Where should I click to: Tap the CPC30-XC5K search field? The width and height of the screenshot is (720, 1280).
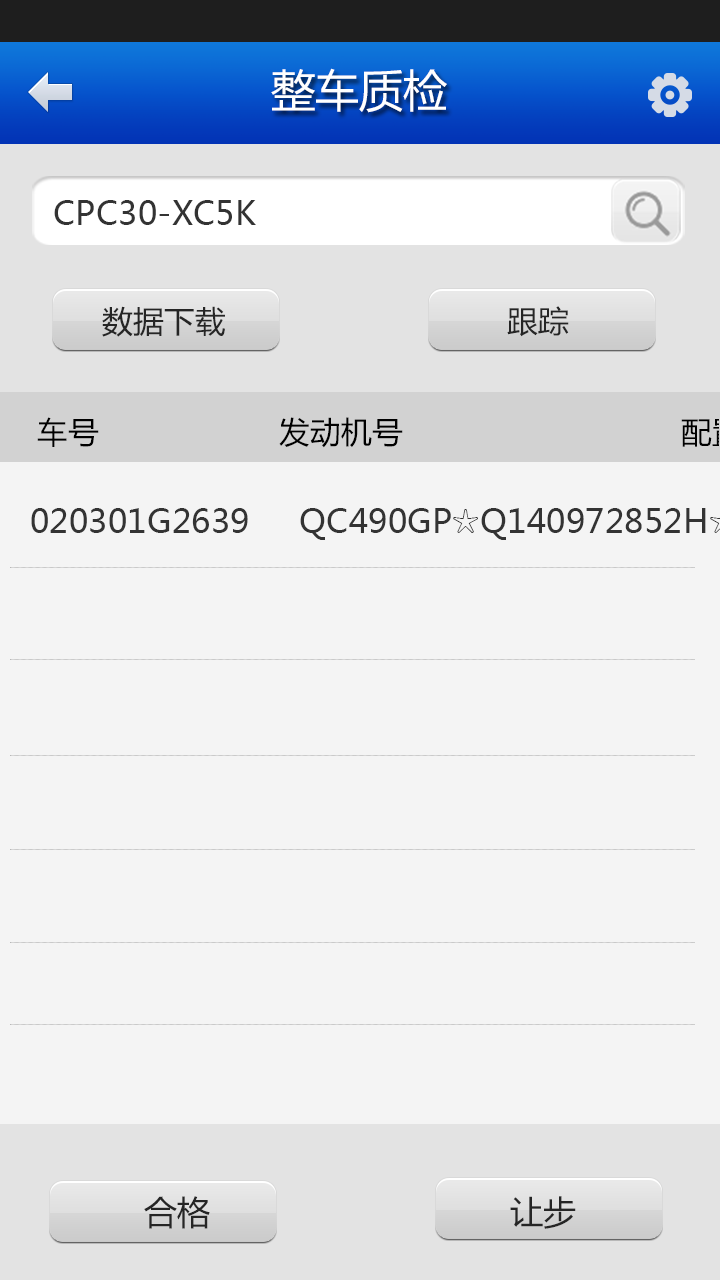click(x=320, y=213)
